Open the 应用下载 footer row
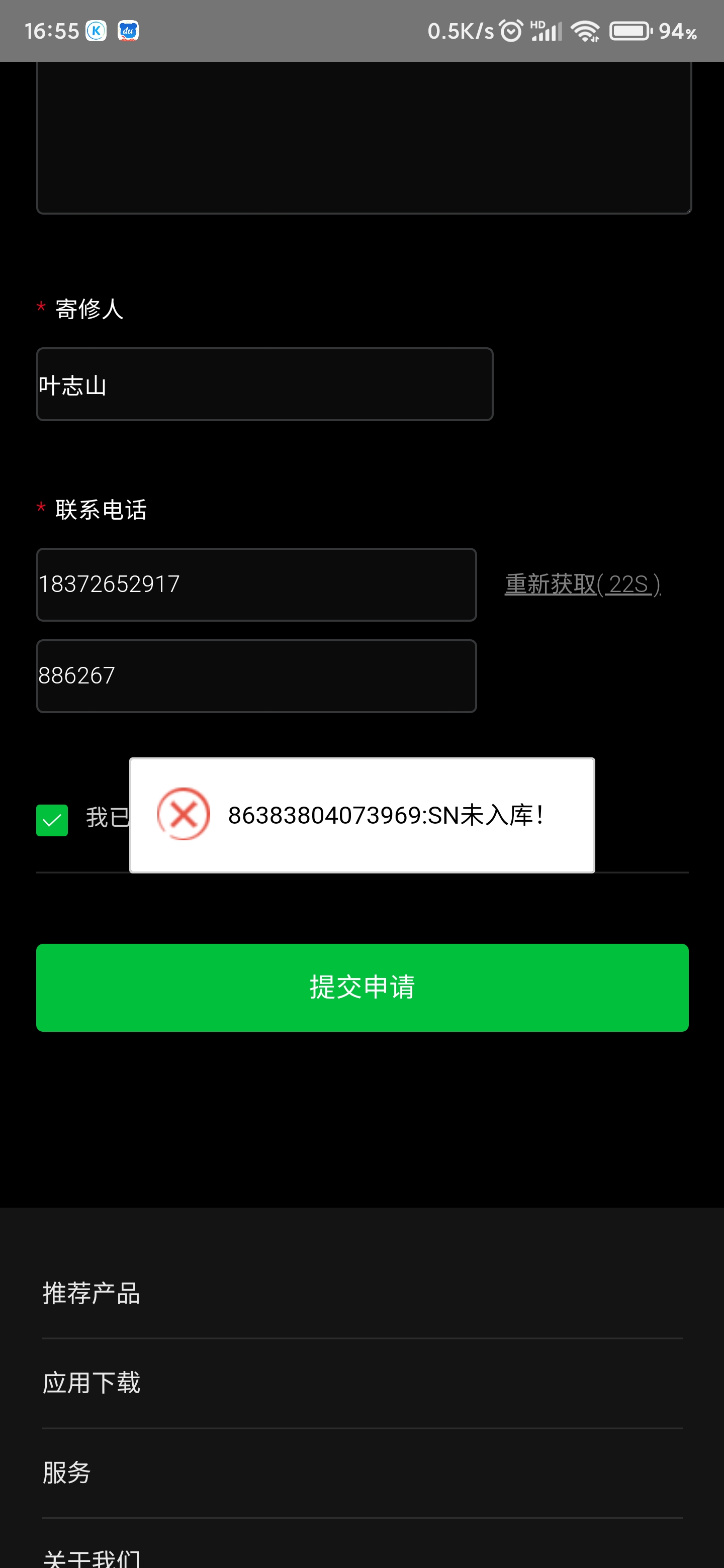The width and height of the screenshot is (724, 1568). pyautogui.click(x=363, y=1383)
